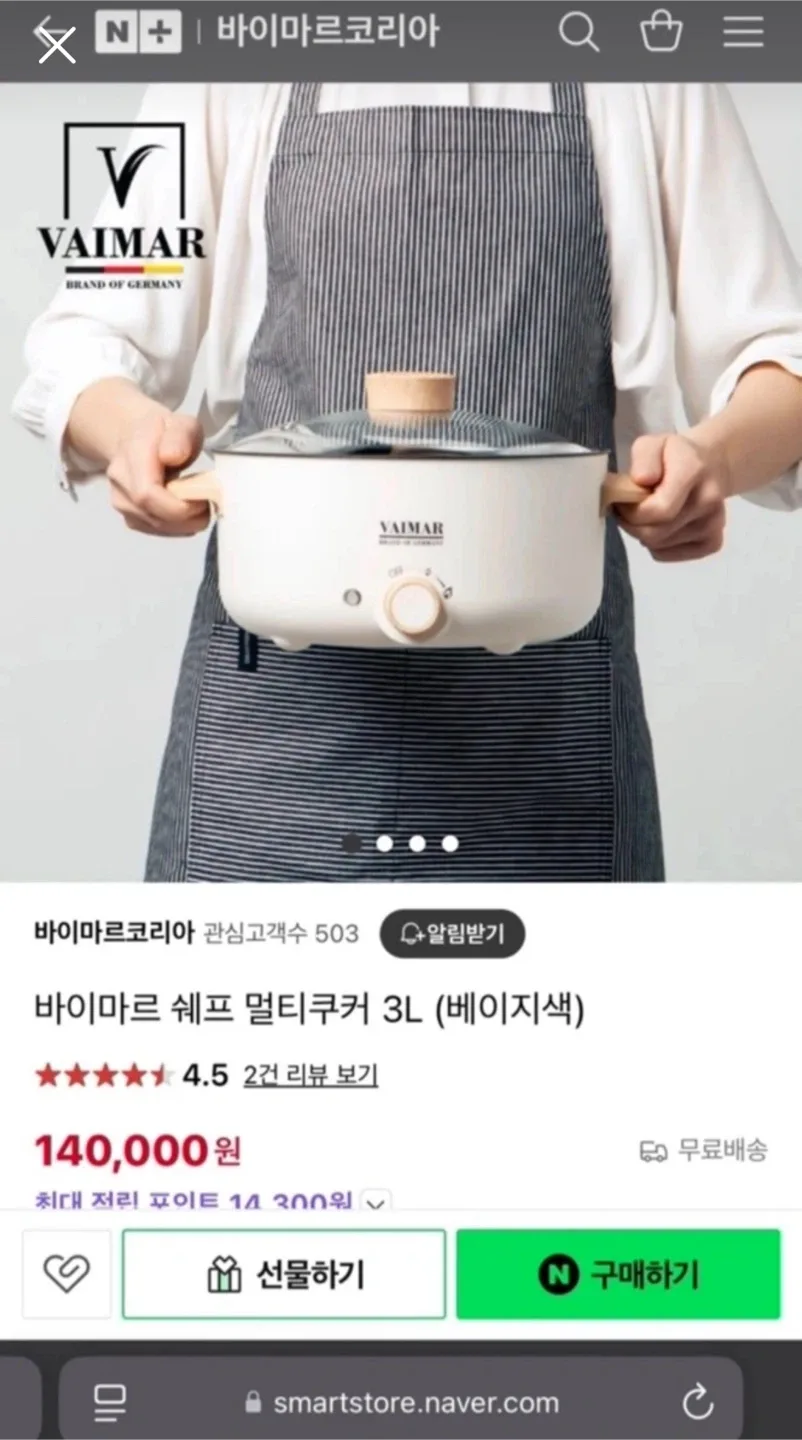
Task: Tap the 선물하기 gift button
Action: click(x=284, y=1274)
